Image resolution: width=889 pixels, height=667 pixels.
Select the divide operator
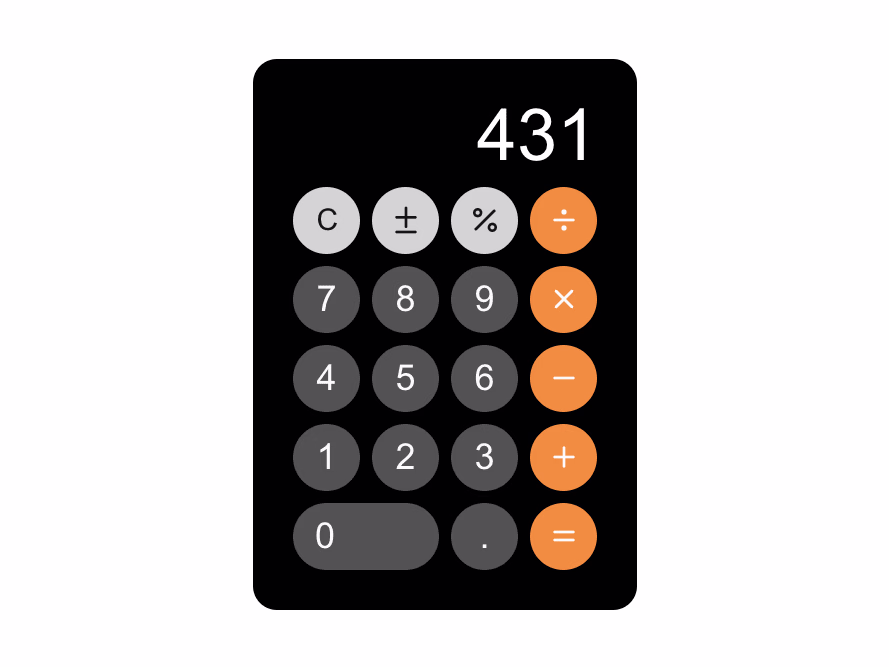(x=563, y=220)
